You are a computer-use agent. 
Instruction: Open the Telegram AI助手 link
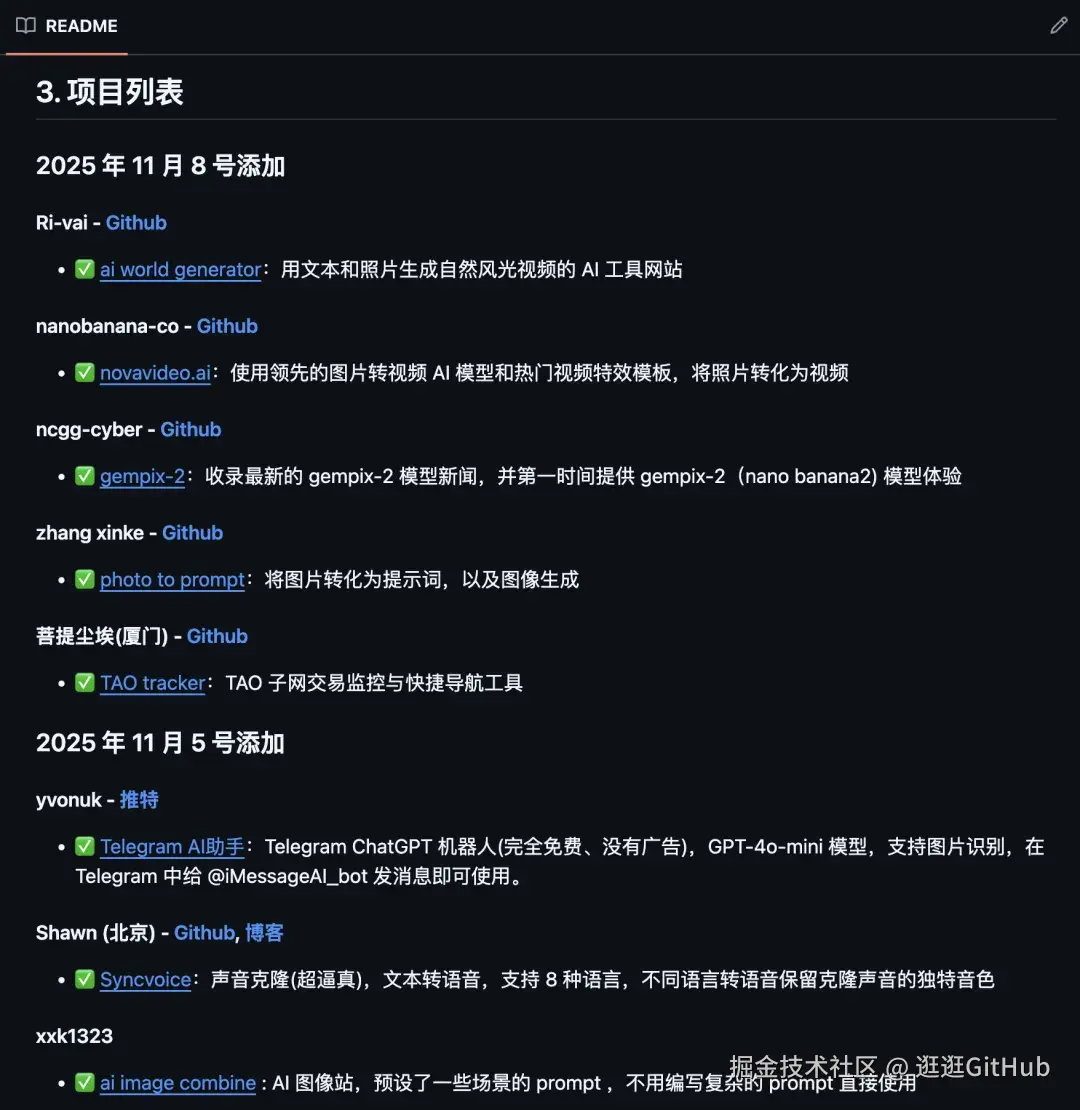[x=172, y=847]
